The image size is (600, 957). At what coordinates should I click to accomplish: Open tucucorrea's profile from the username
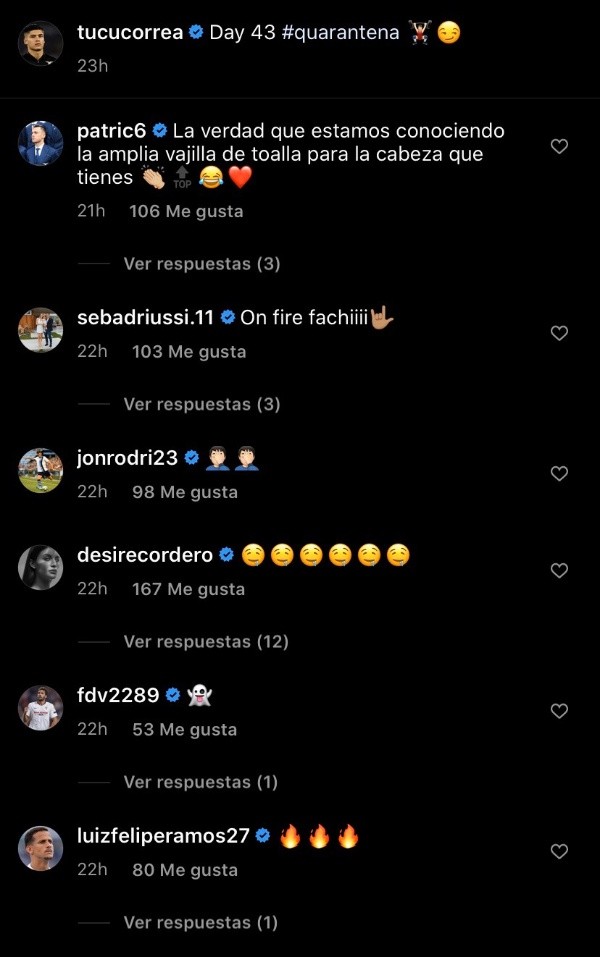(130, 32)
